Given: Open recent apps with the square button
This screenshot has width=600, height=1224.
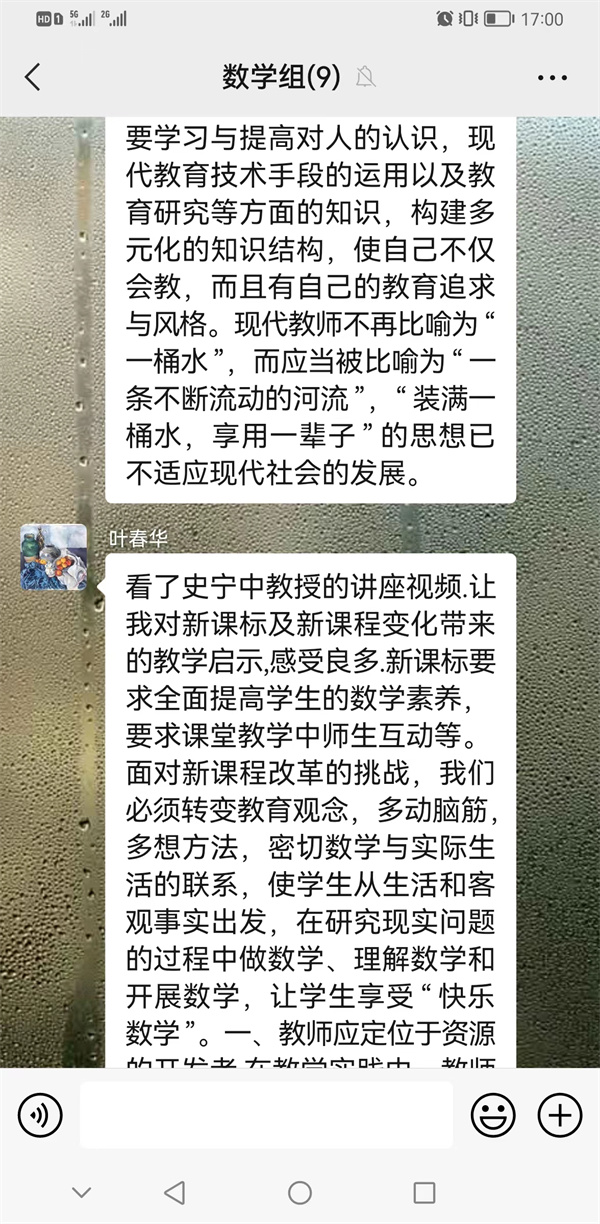Looking at the screenshot, I should (x=424, y=1192).
